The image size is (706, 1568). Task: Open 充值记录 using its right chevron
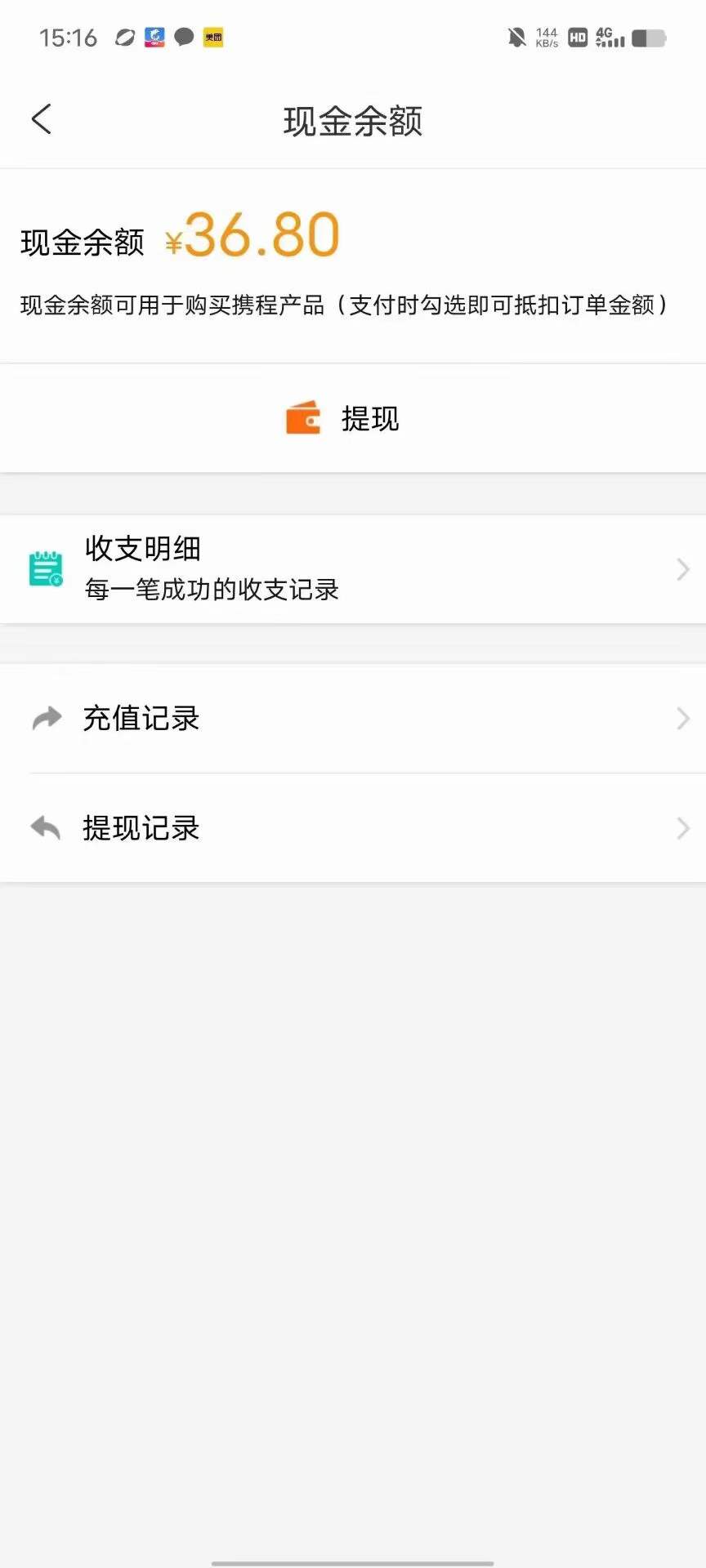(x=683, y=718)
